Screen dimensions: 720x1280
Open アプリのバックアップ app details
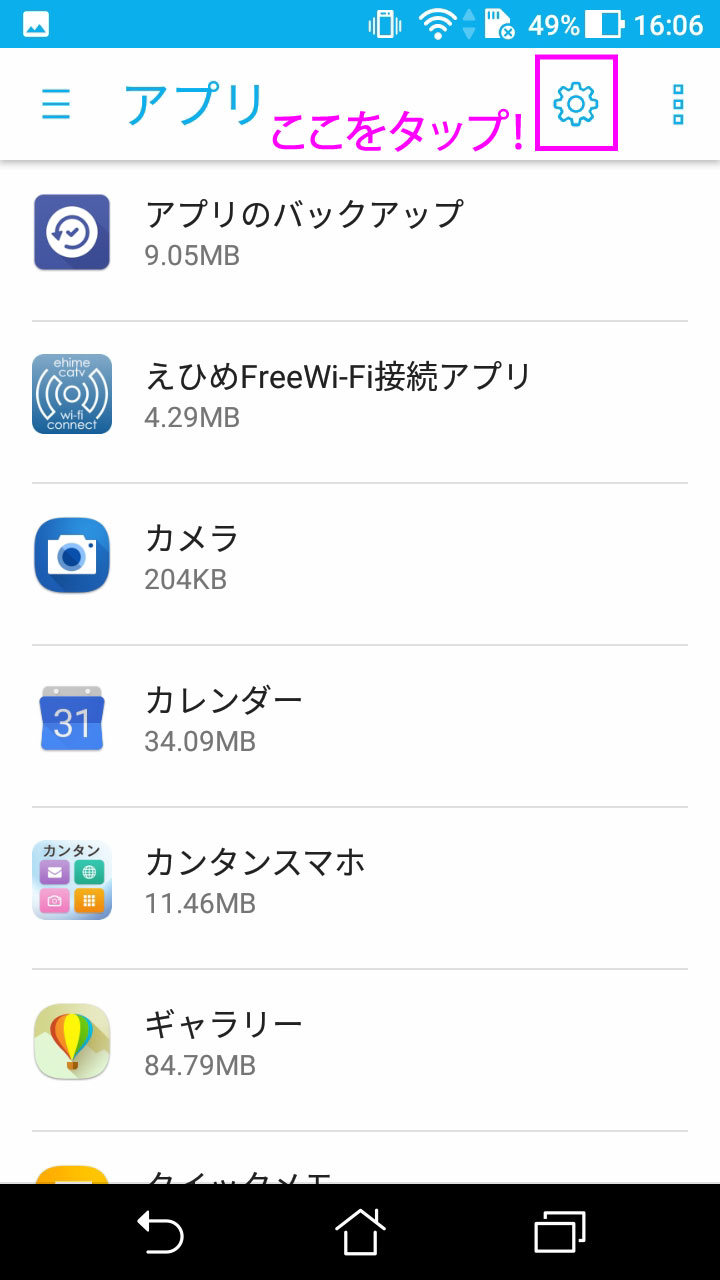point(360,233)
